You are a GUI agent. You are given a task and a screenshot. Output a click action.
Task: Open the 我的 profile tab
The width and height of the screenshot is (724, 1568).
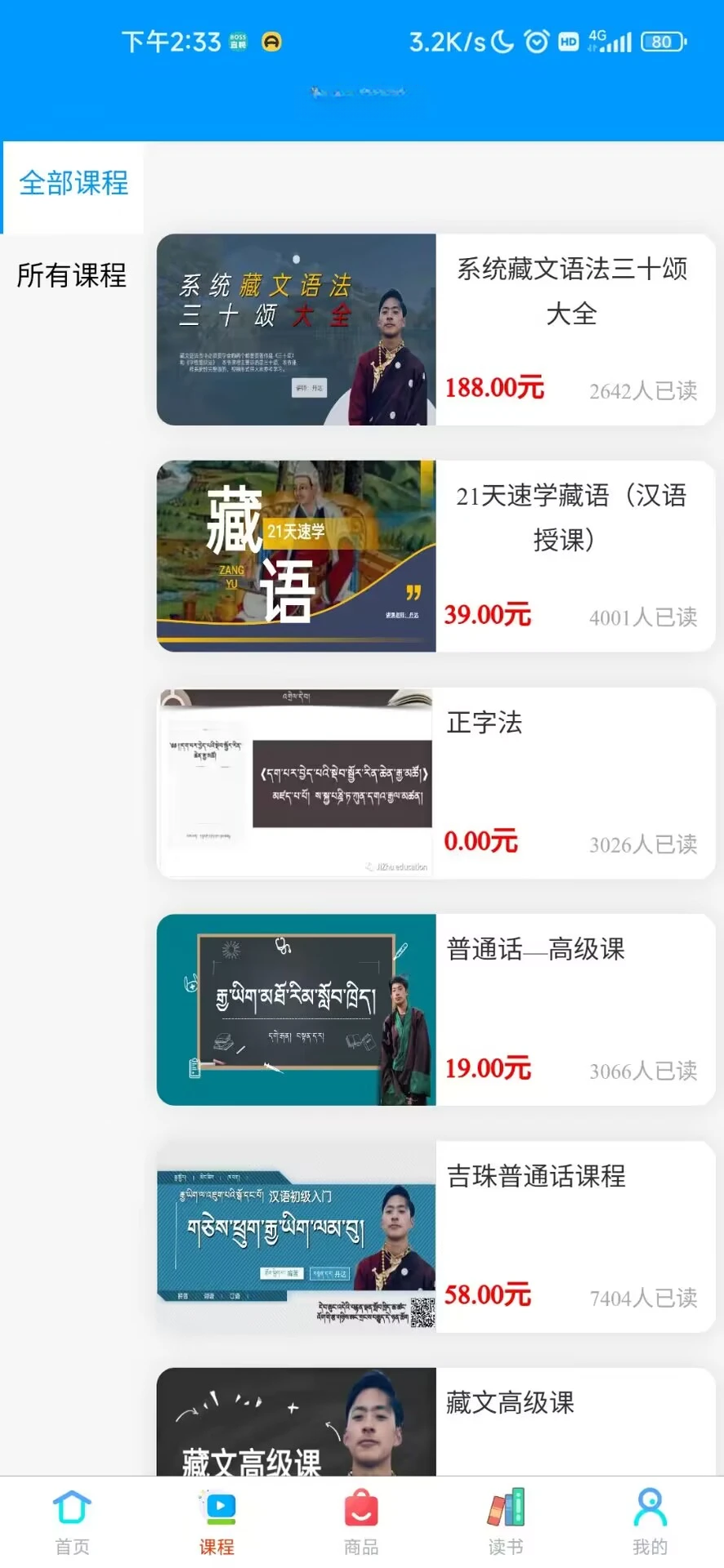(x=650, y=1522)
